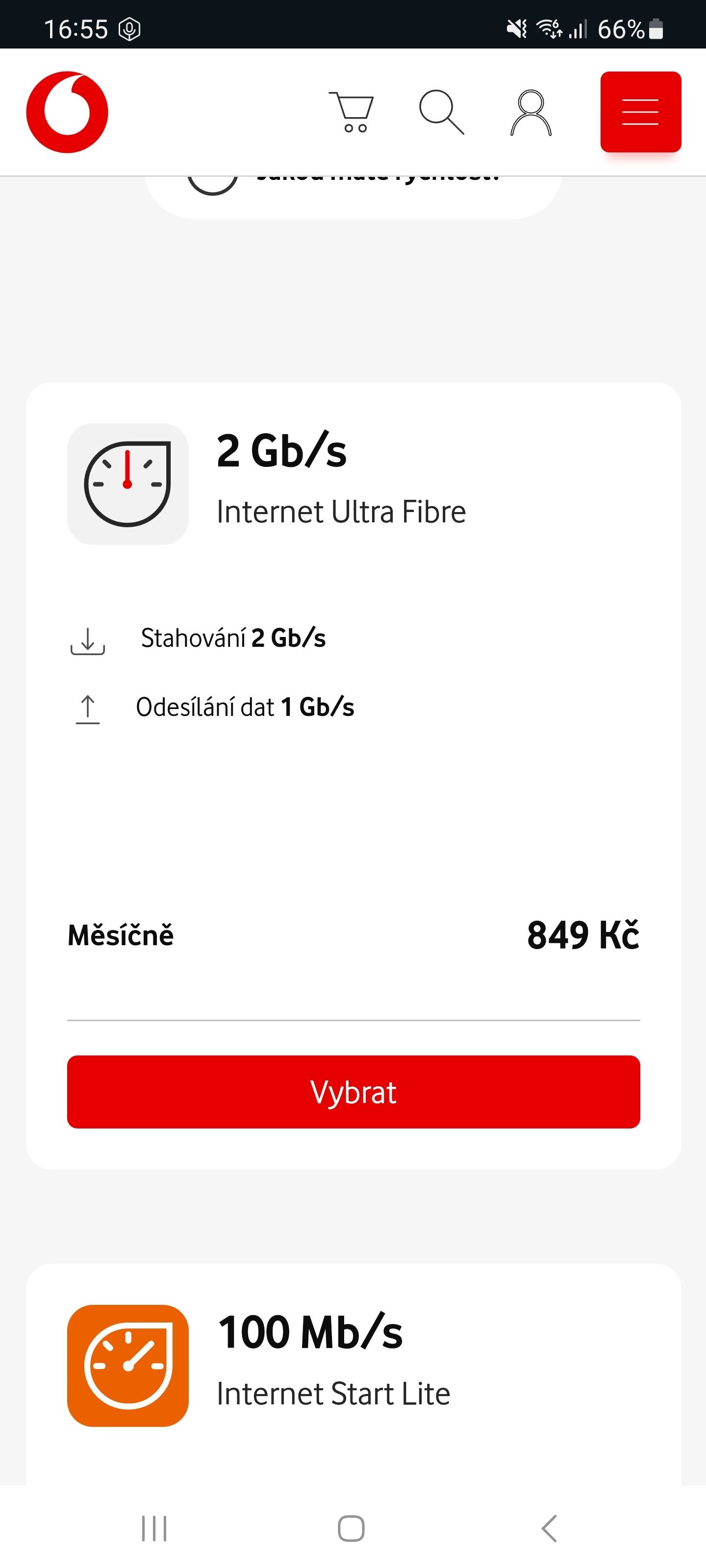Open the red hamburger menu
The image size is (706, 1568).
click(x=640, y=112)
